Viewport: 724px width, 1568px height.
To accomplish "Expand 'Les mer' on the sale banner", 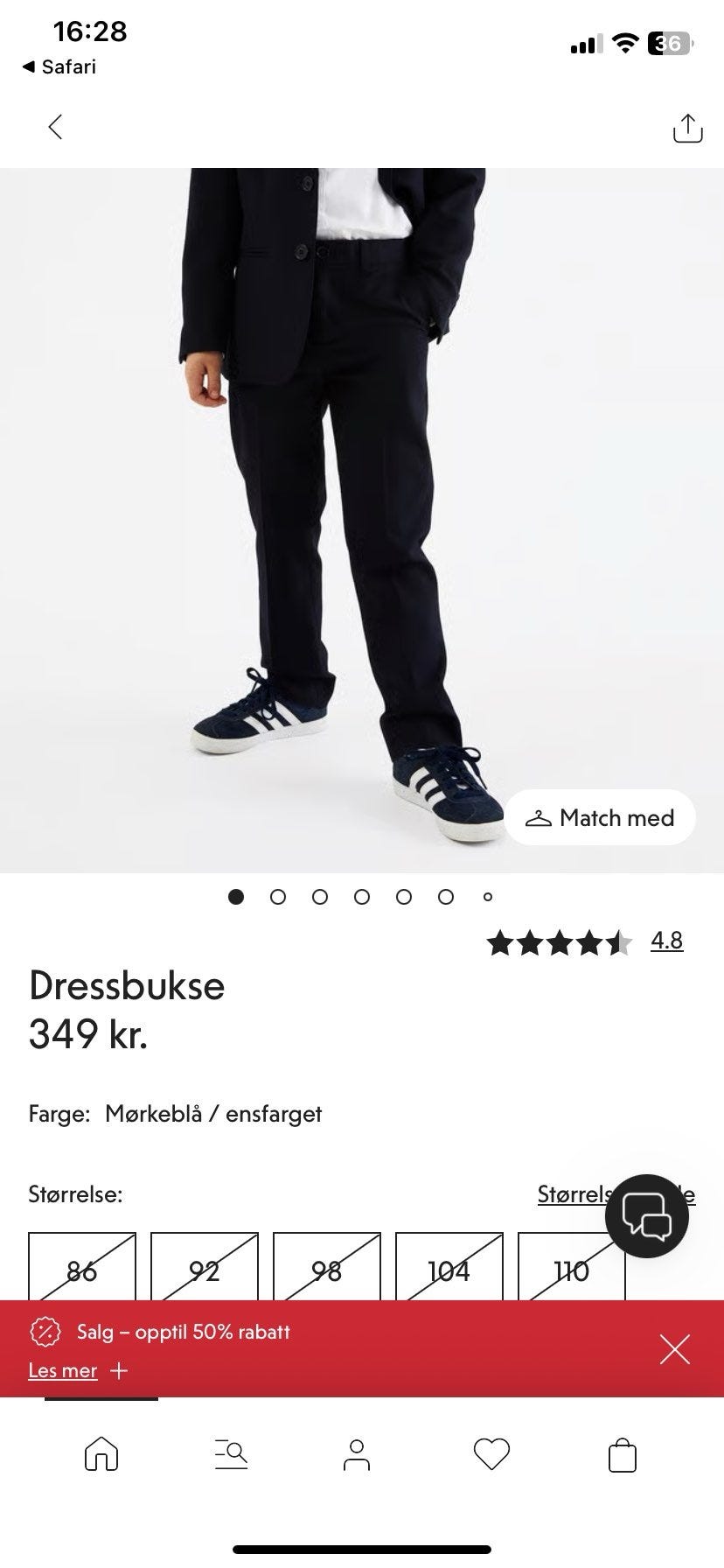I will click(62, 1370).
